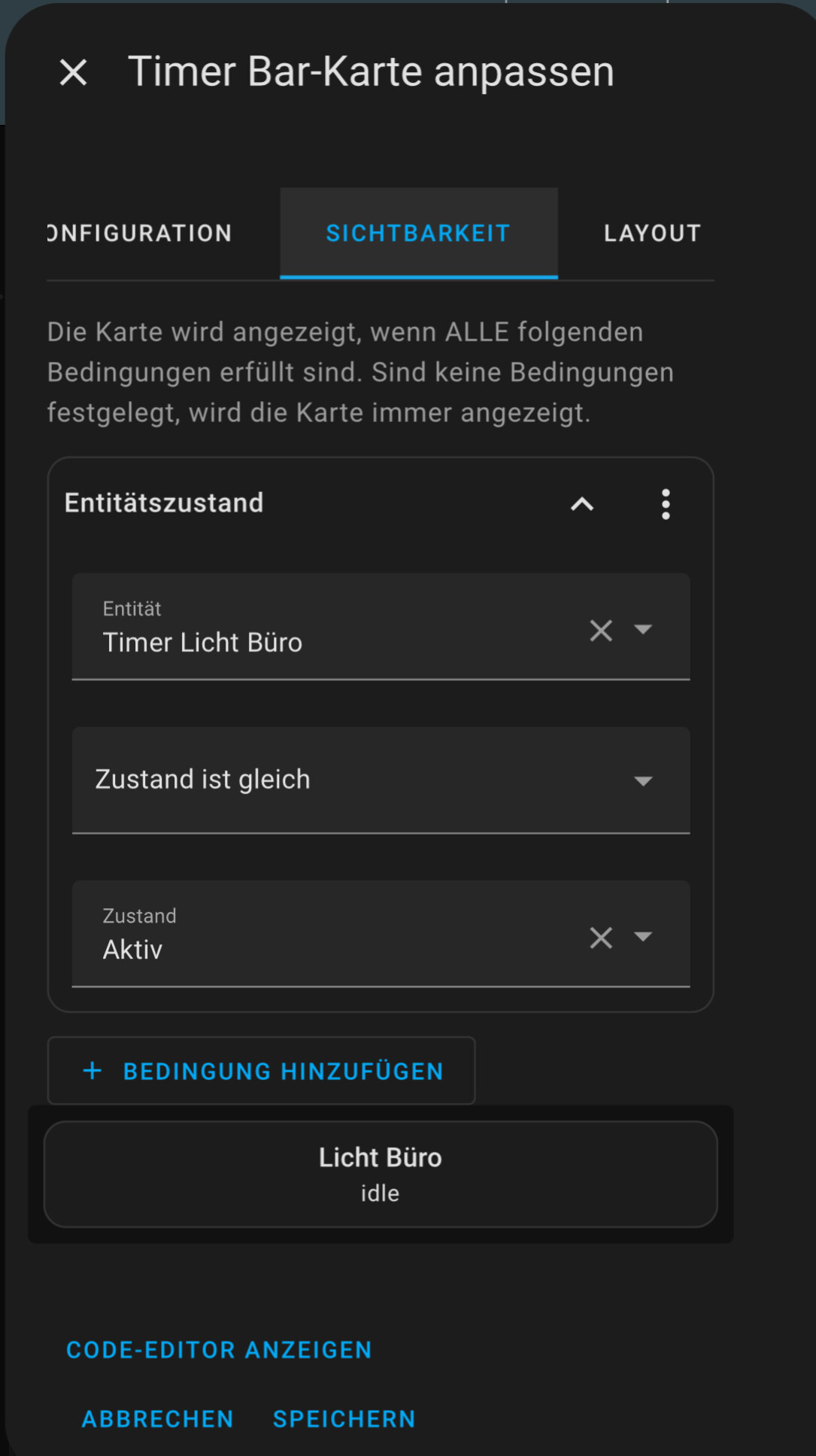Open the Entitätszustand three-dot menu
The image size is (816, 1456).
coord(666,504)
